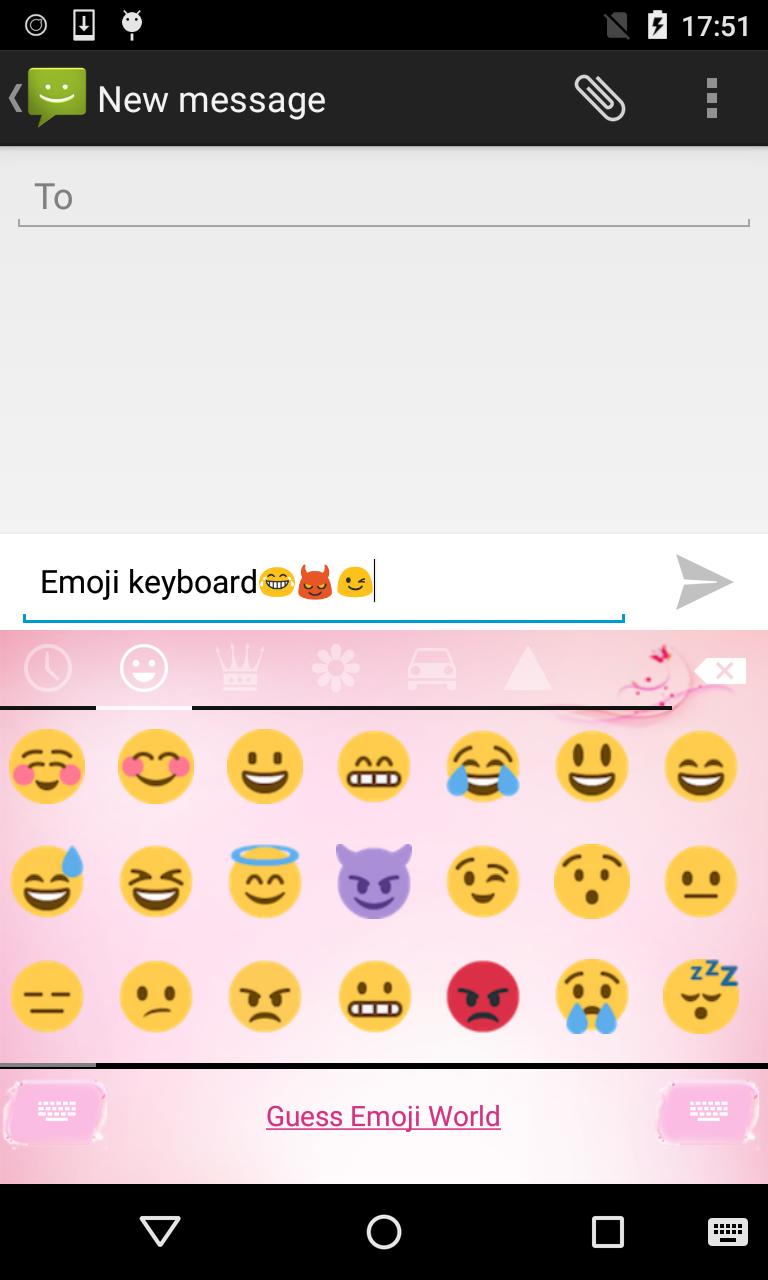The height and width of the screenshot is (1280, 768).
Task: Insert the tears of joy emoji
Action: tap(483, 766)
